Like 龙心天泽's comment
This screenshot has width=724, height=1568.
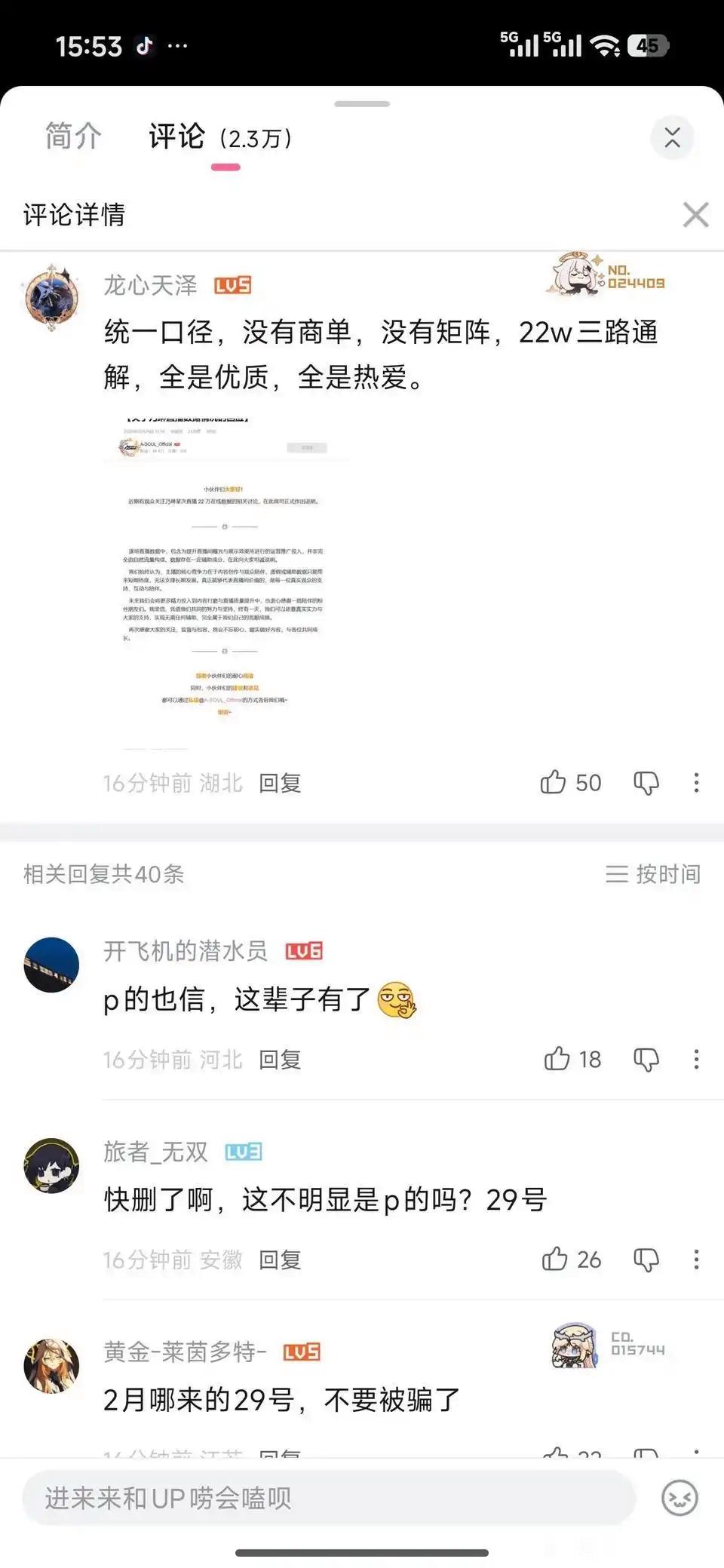click(x=554, y=782)
